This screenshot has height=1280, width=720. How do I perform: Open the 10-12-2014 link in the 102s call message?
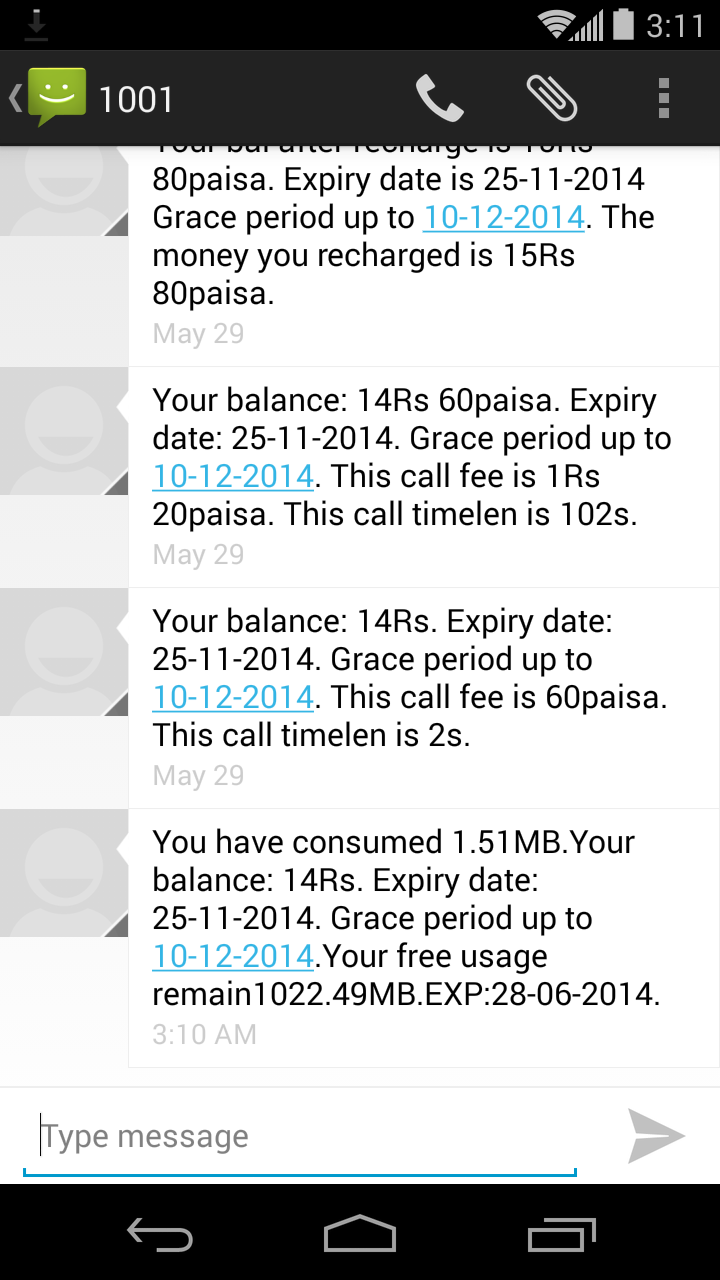(x=233, y=477)
